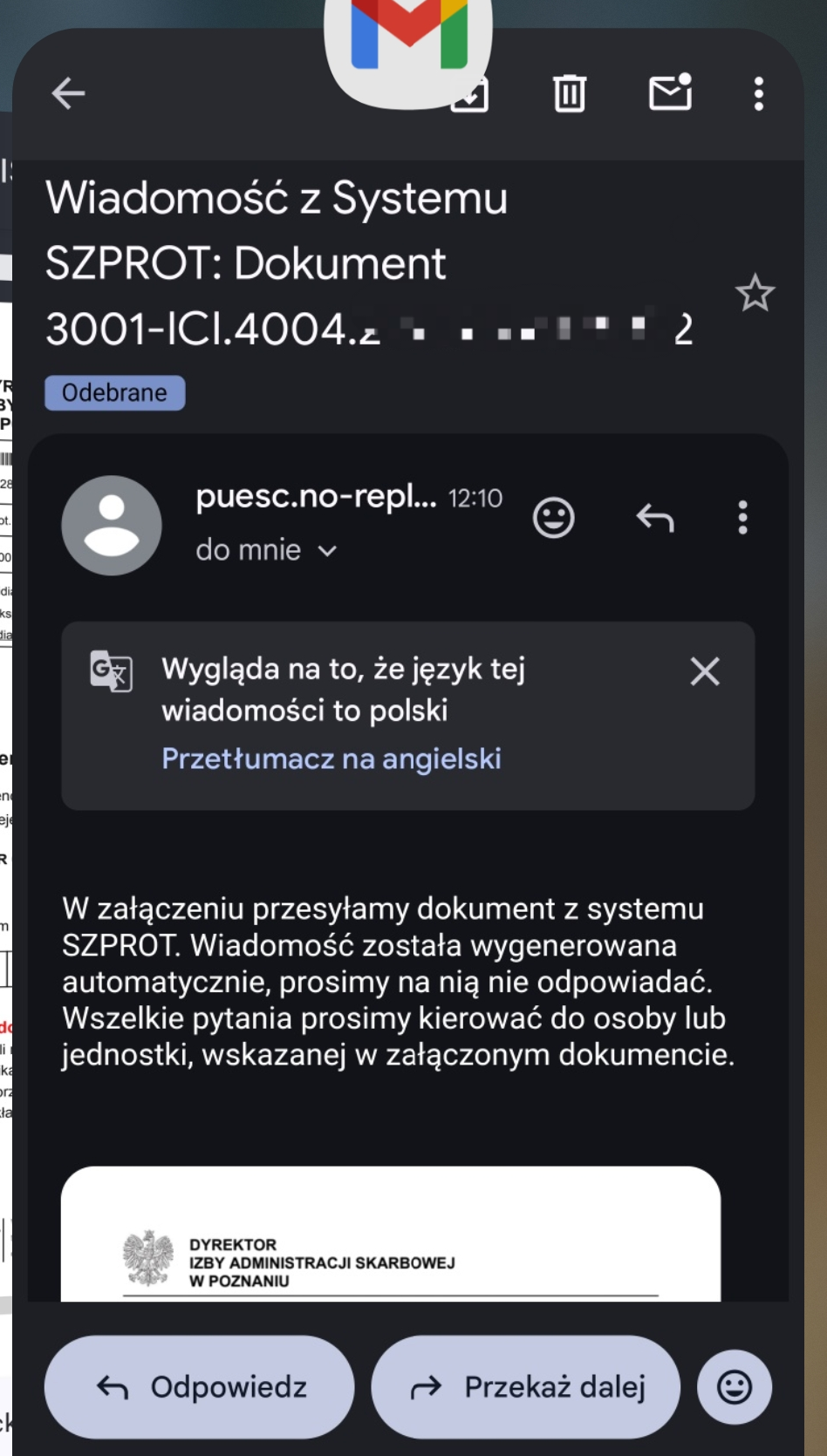The image size is (827, 1456).
Task: Delete this email with the trash icon
Action: 570,93
